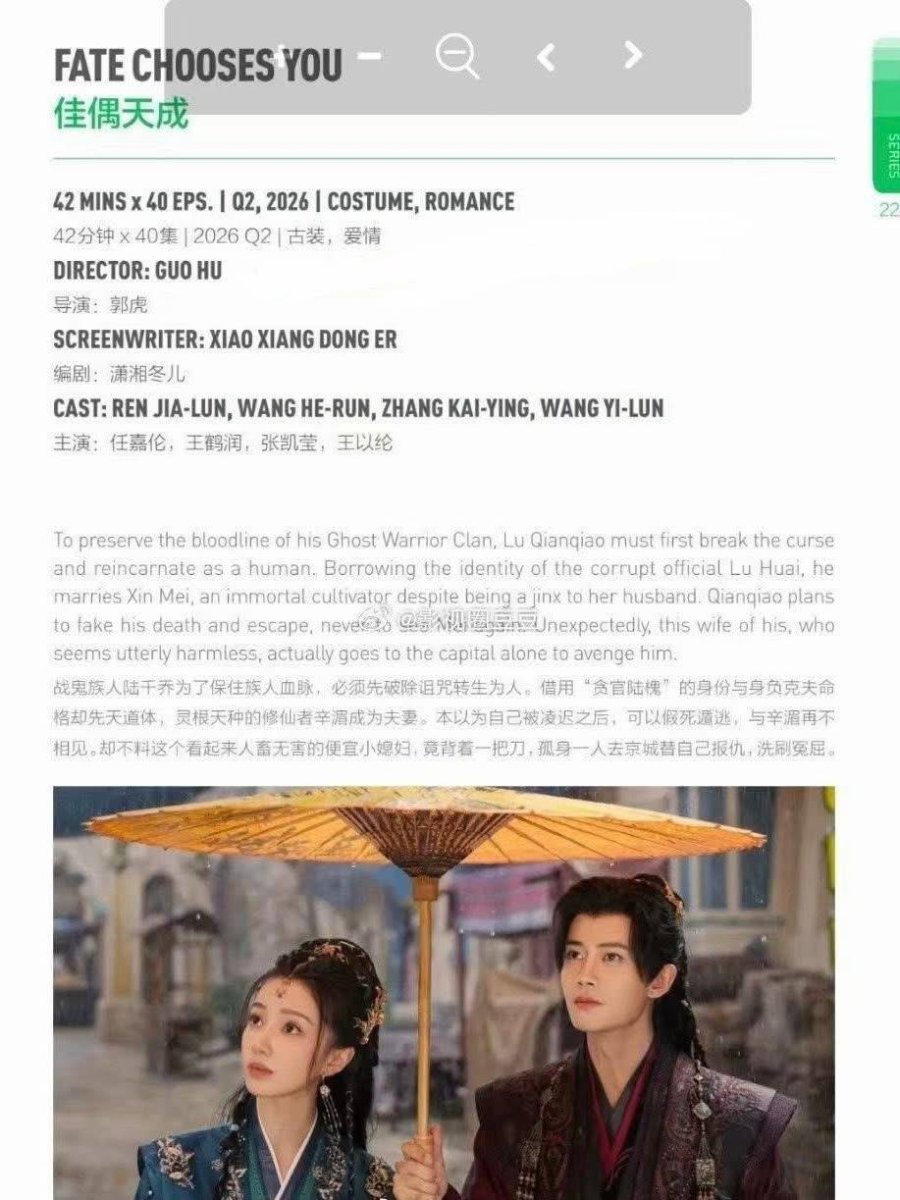Open the green SERIES side tab
The width and height of the screenshot is (900, 1200).
[887, 118]
